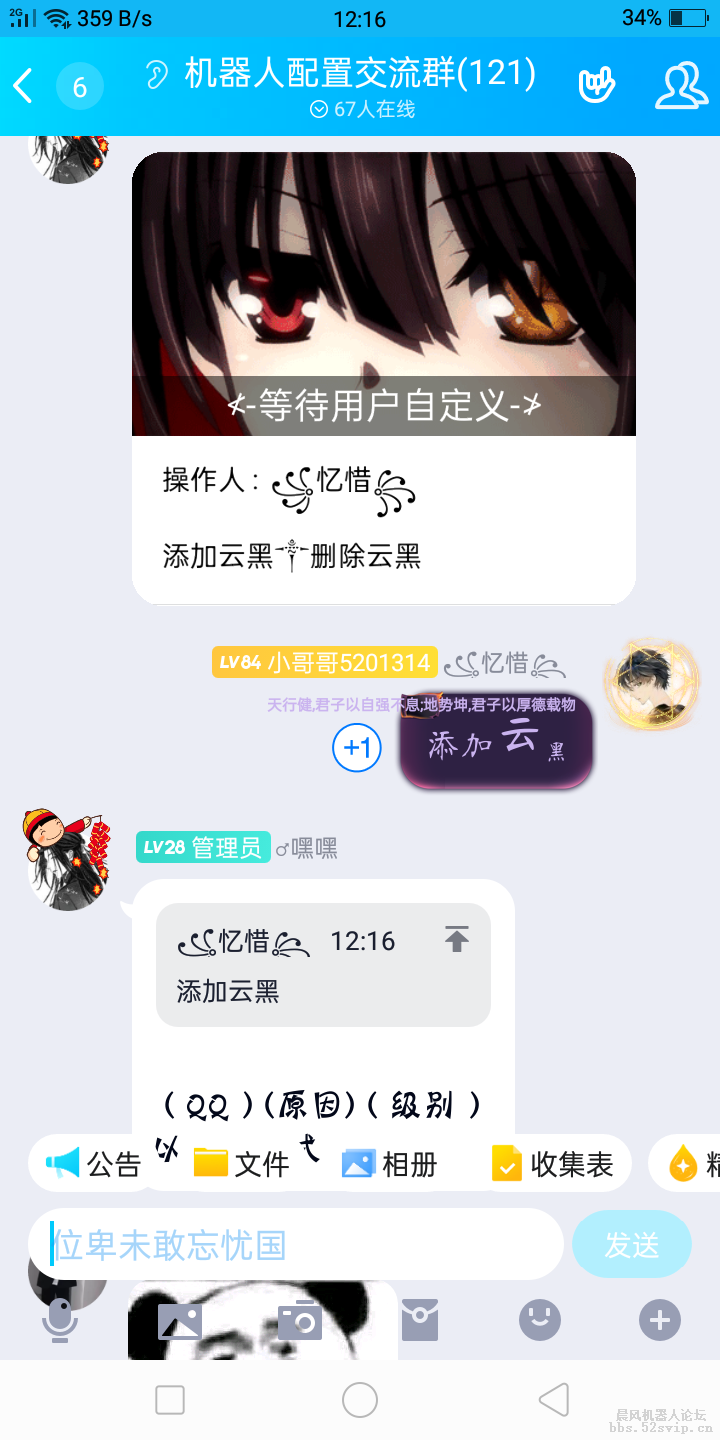Open the group members icon
Viewport: 720px width, 1440px height.
pyautogui.click(x=680, y=85)
